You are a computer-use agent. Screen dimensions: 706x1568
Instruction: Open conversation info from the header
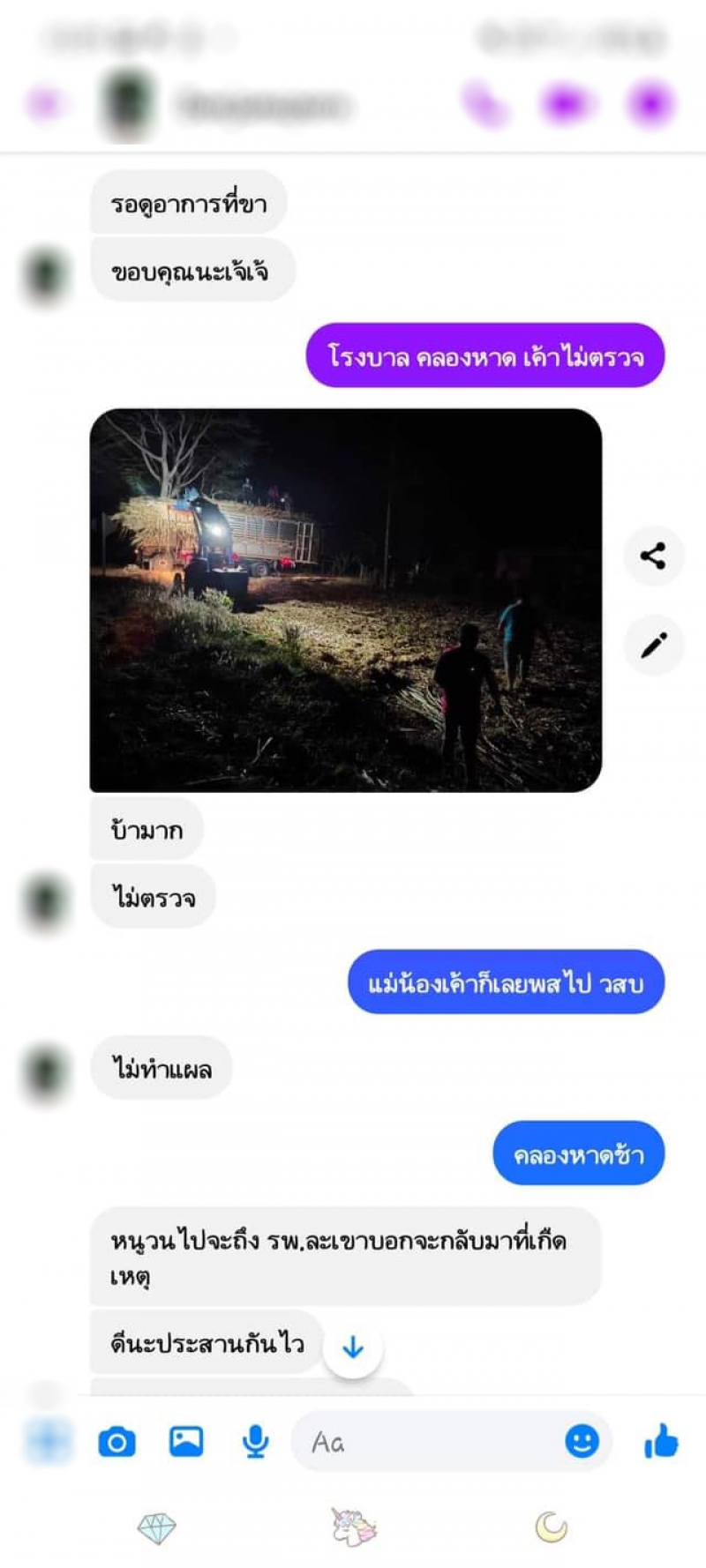[650, 105]
